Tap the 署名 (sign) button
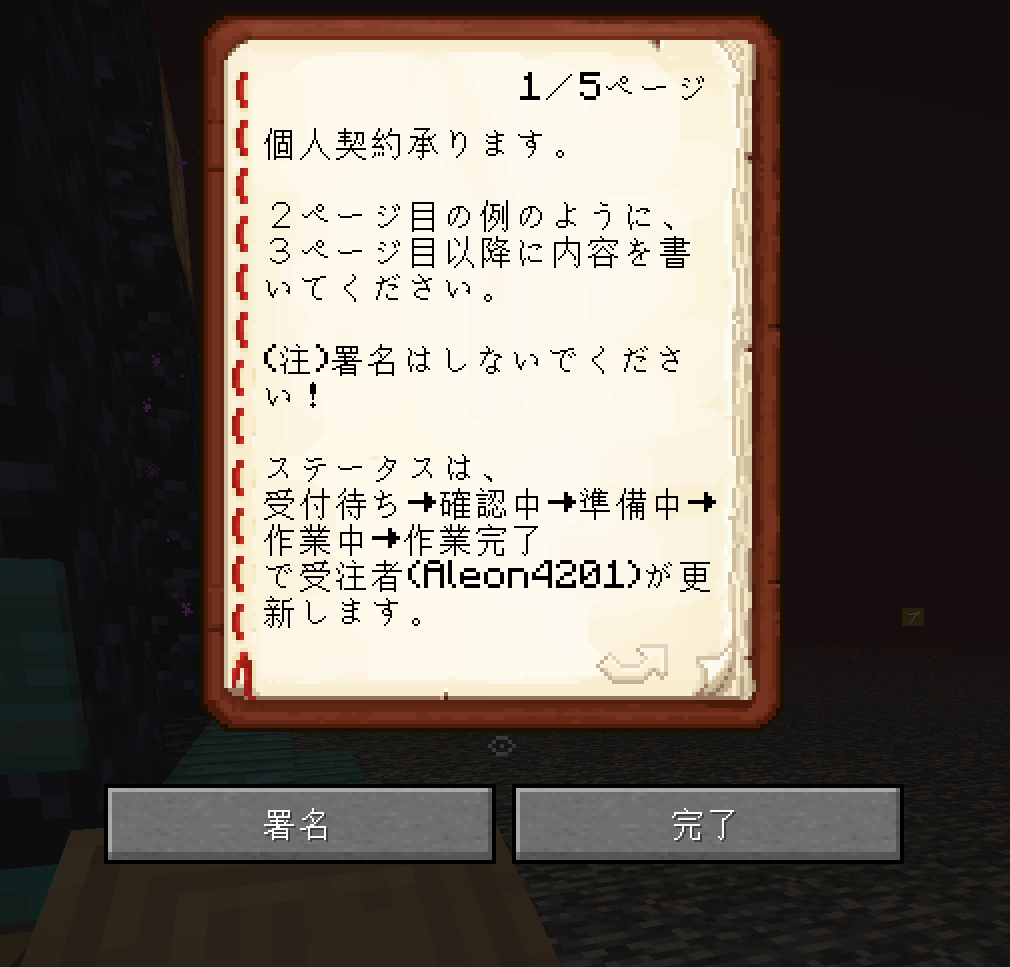The height and width of the screenshot is (967, 1010). pyautogui.click(x=299, y=824)
